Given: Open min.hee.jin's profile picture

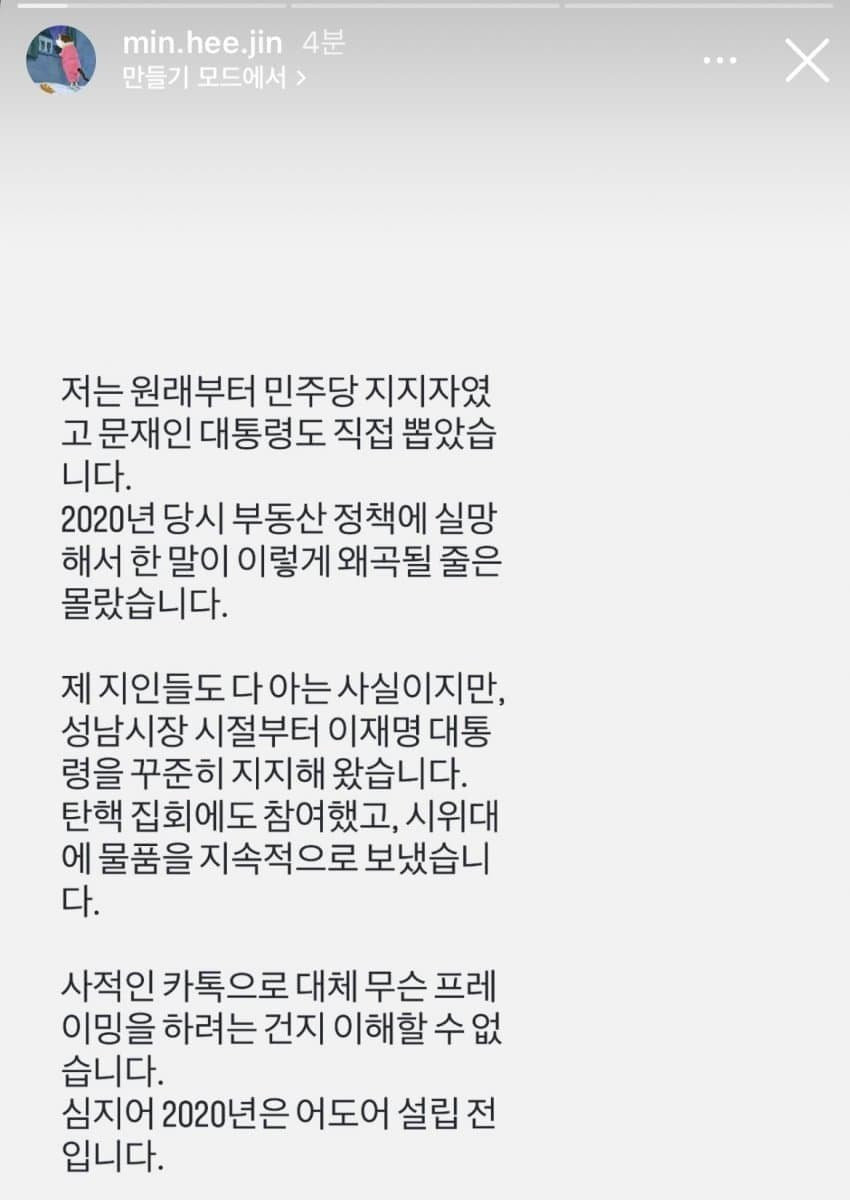Looking at the screenshot, I should point(61,60).
